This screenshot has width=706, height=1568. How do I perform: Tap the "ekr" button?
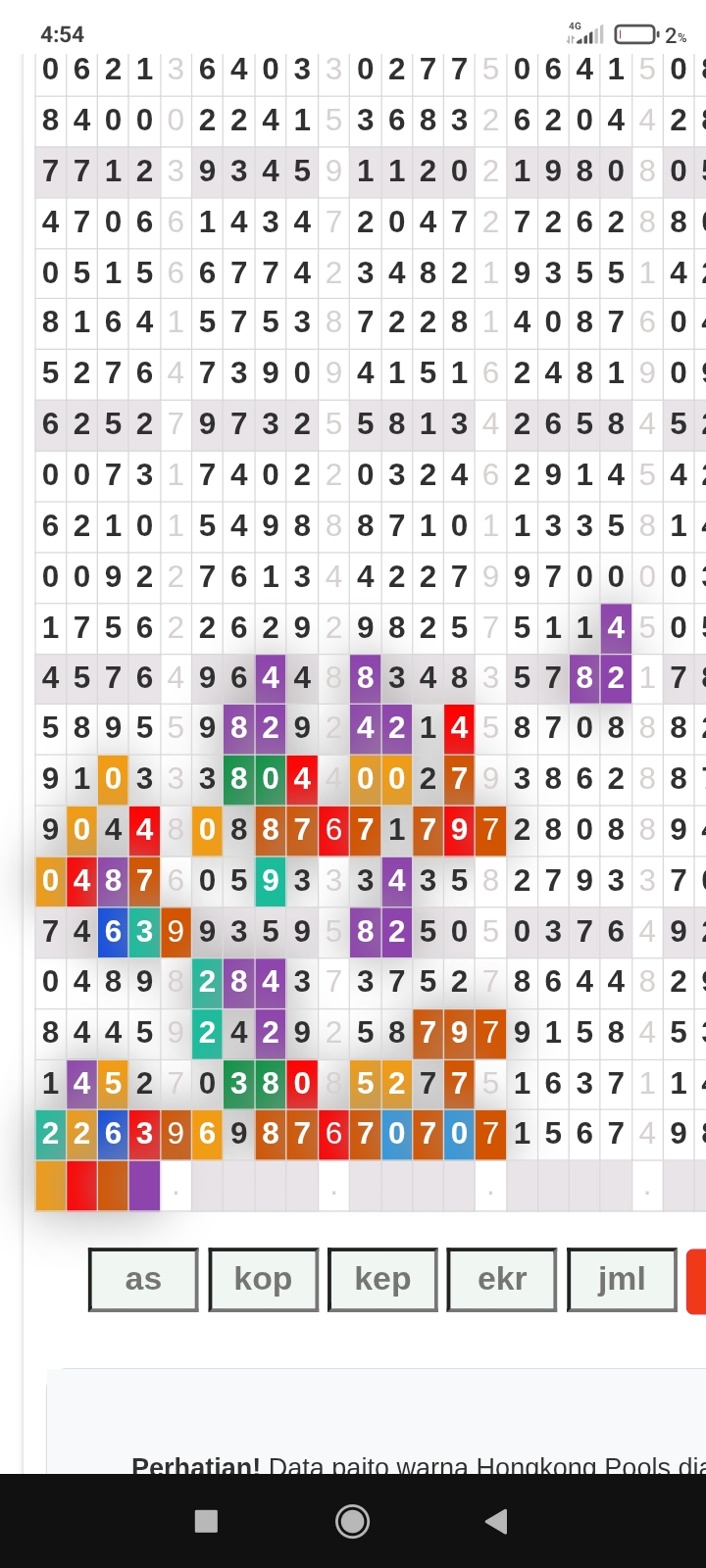coord(502,1279)
